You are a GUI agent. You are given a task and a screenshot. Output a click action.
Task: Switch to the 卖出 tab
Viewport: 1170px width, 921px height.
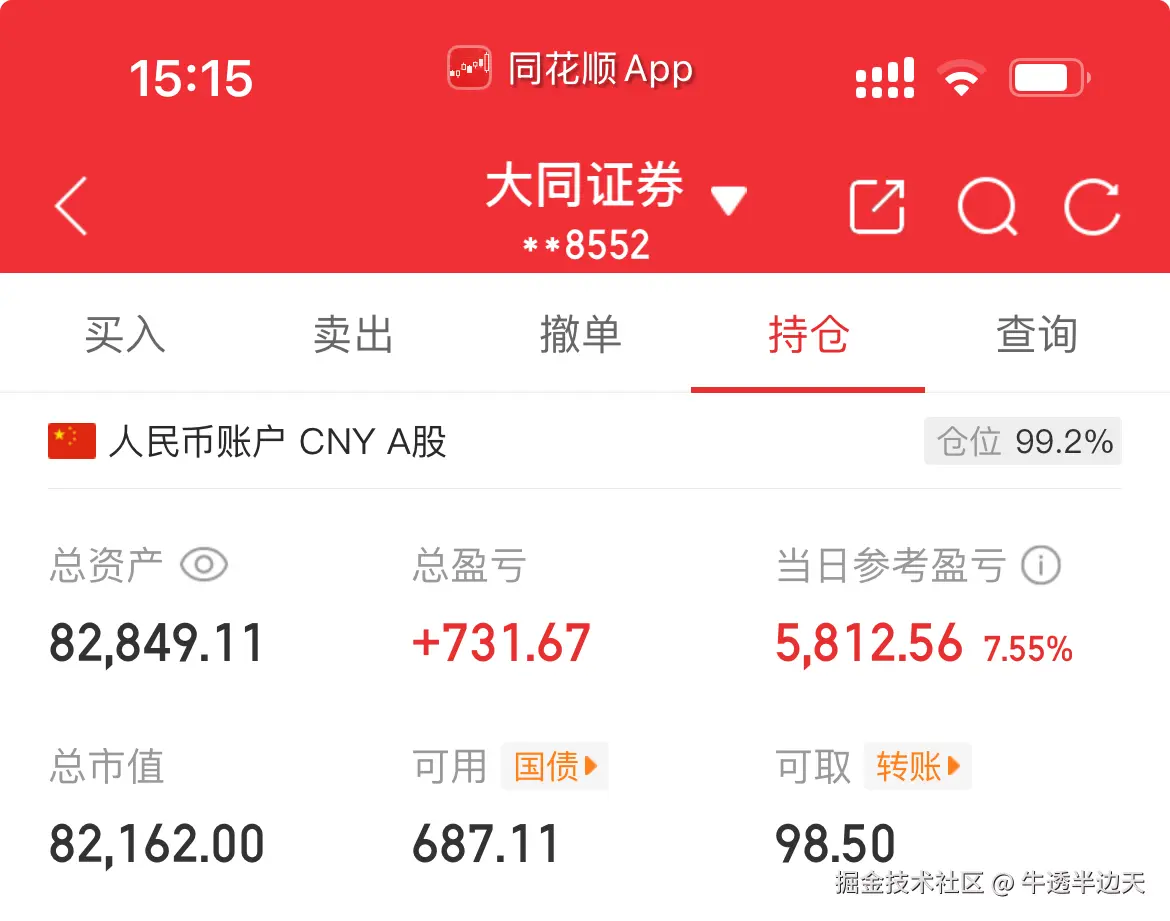(x=352, y=335)
